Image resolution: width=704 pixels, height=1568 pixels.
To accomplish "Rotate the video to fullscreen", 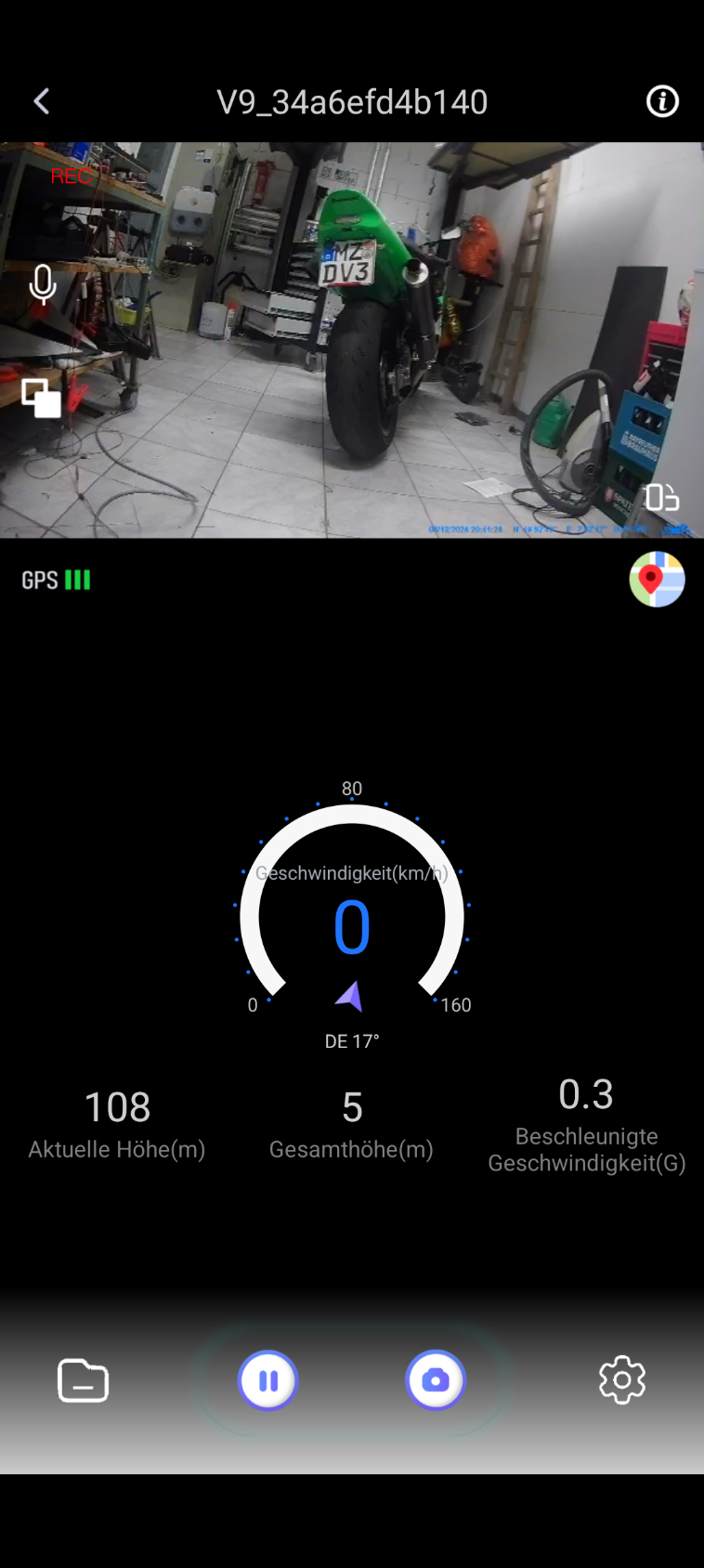I will point(662,498).
